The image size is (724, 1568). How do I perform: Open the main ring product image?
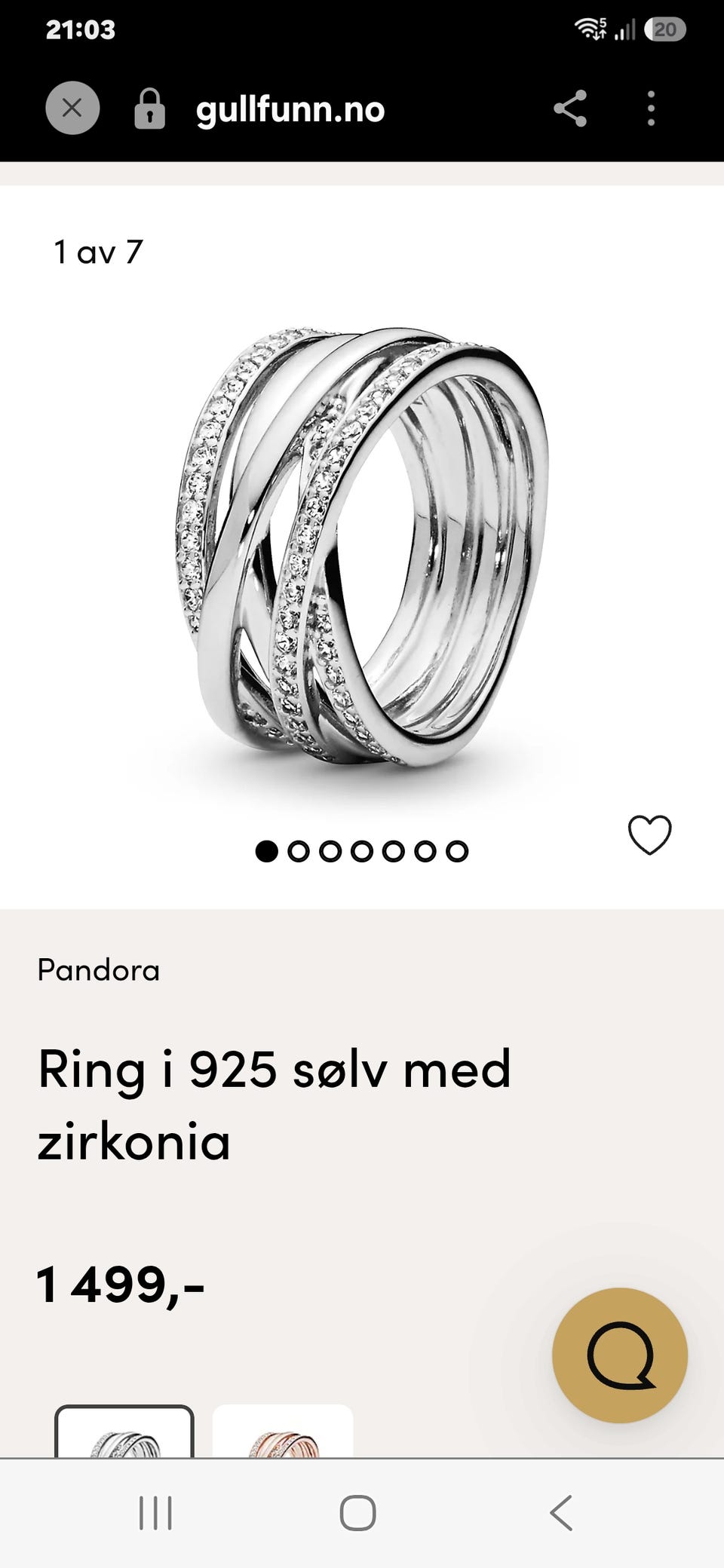click(x=362, y=547)
